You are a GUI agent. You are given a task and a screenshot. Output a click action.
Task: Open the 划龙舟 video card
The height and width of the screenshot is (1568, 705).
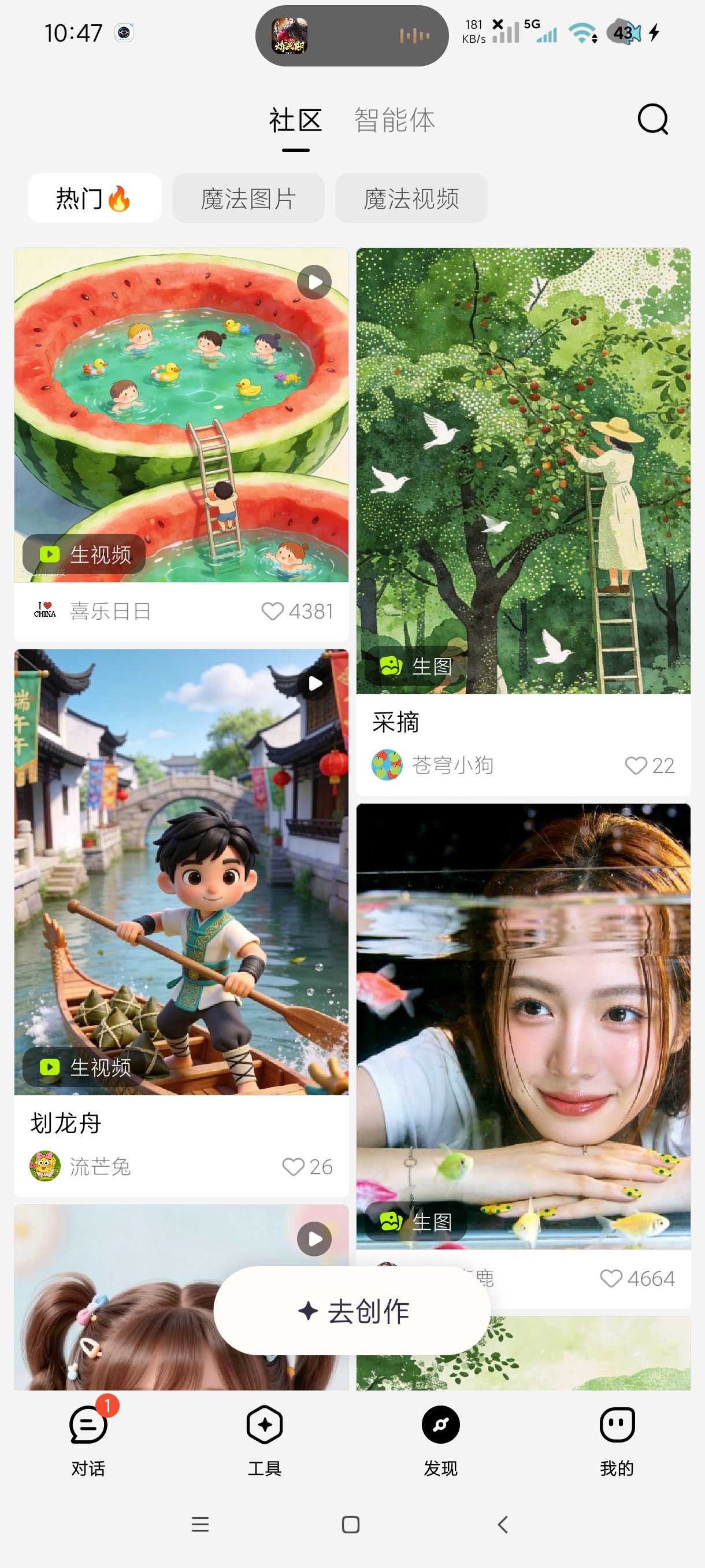click(x=181, y=872)
